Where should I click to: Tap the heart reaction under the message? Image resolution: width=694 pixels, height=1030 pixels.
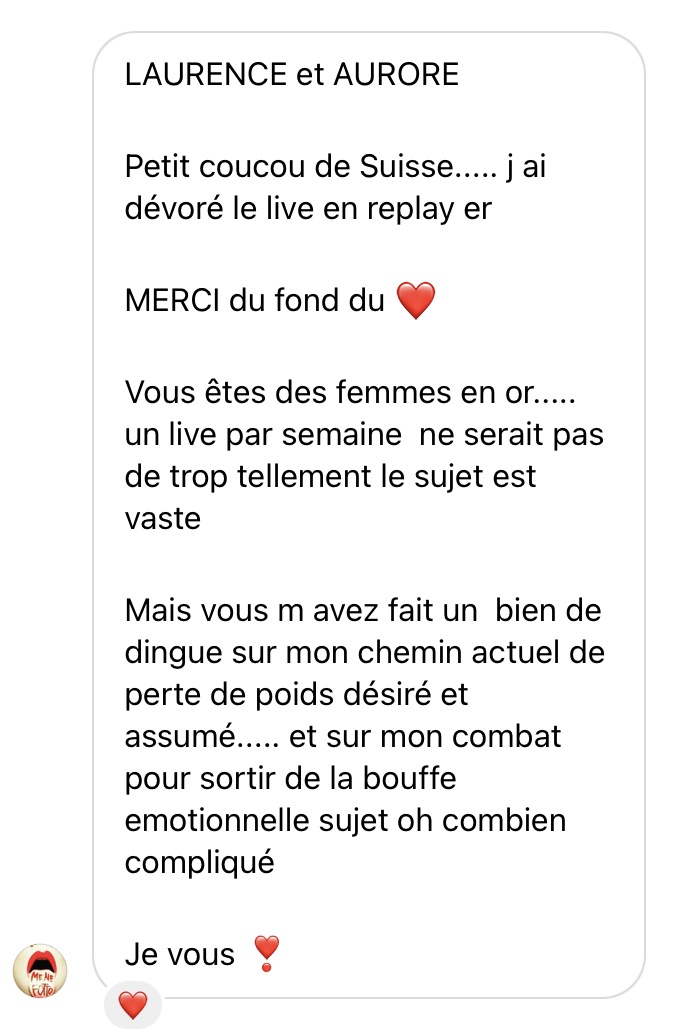[x=132, y=1004]
